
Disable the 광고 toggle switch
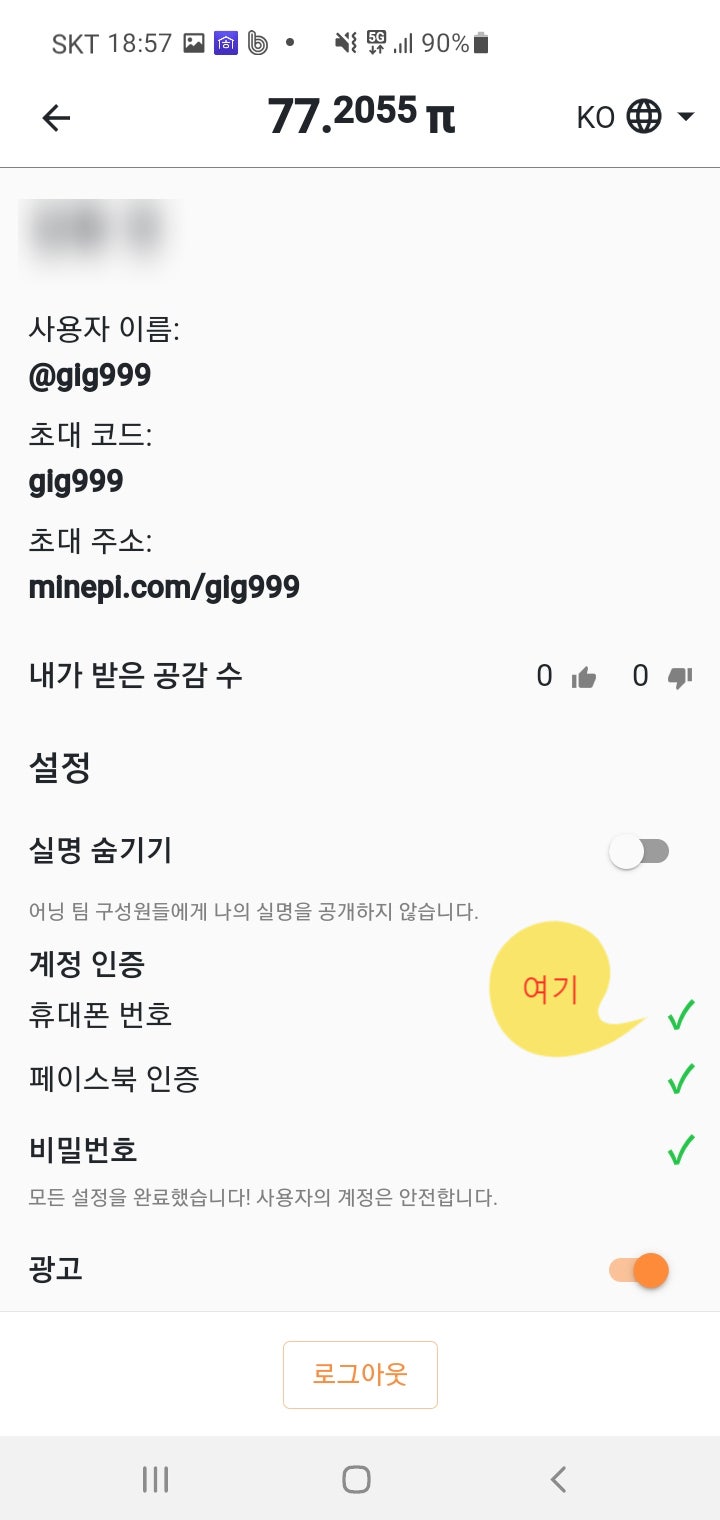(x=640, y=1269)
